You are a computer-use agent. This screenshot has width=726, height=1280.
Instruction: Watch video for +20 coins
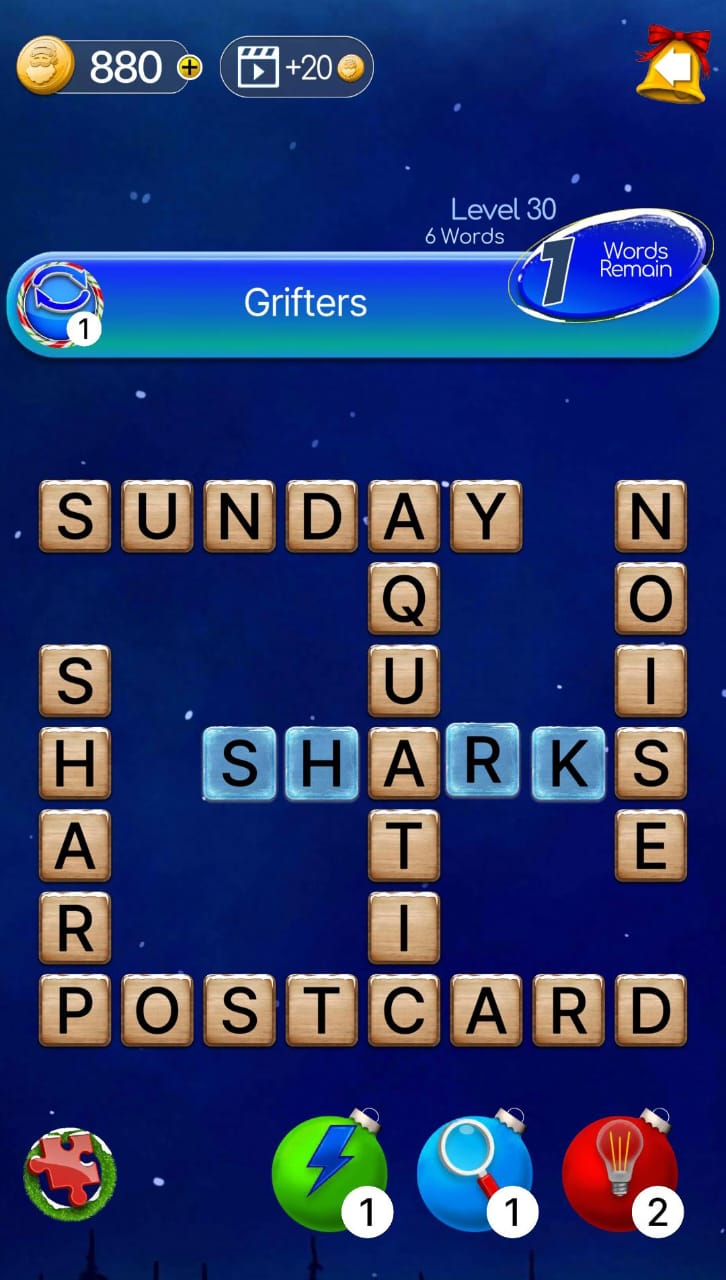point(297,67)
